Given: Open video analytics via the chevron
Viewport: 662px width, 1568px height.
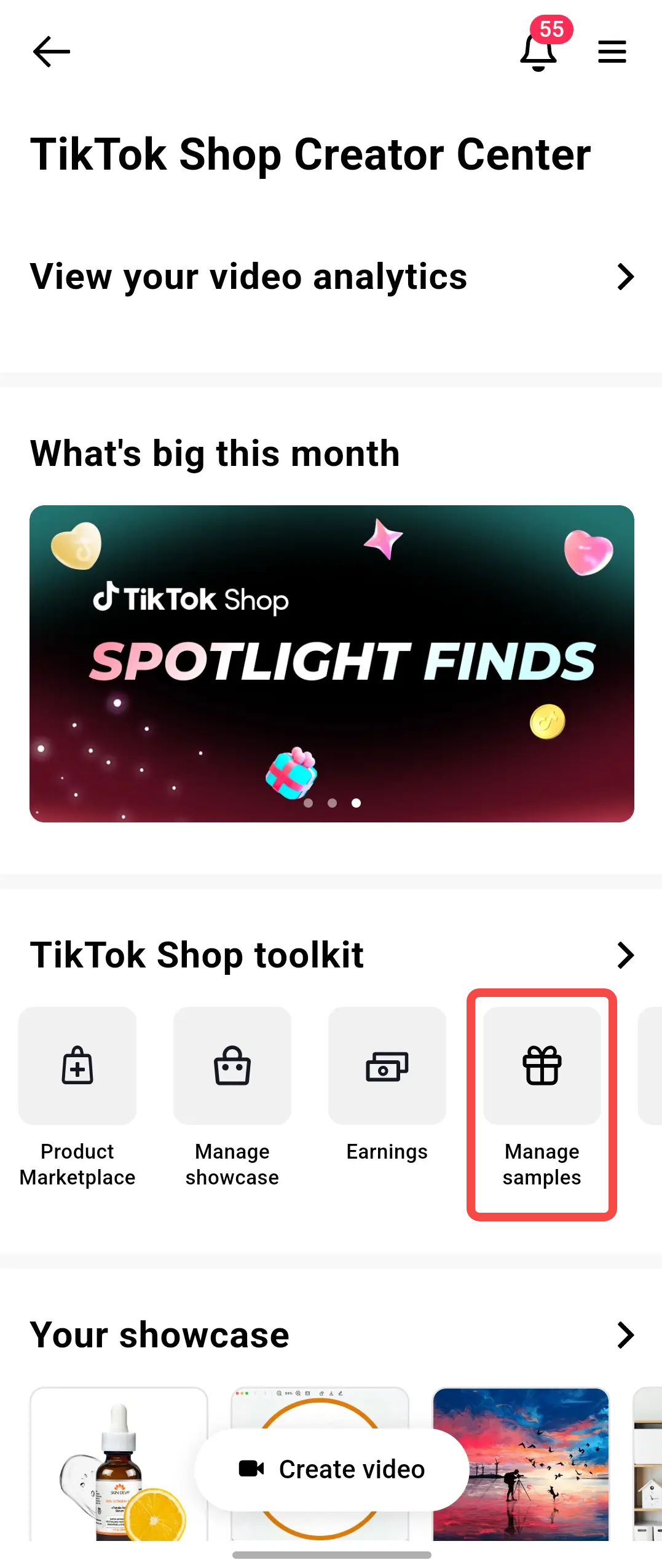Looking at the screenshot, I should (626, 277).
